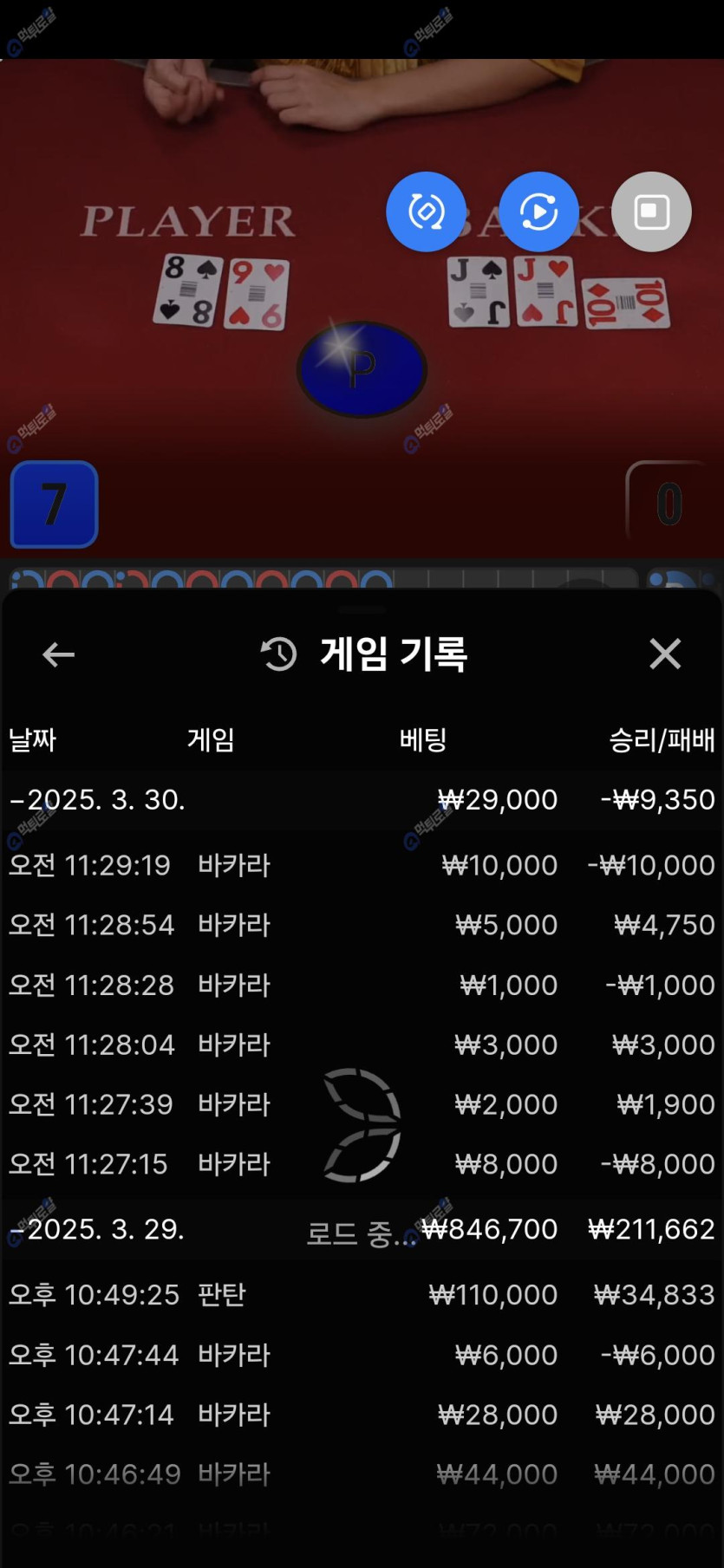The height and width of the screenshot is (1568, 724).
Task: Open the 오전 11:27:39 바카라 record
Action: coord(361,1104)
